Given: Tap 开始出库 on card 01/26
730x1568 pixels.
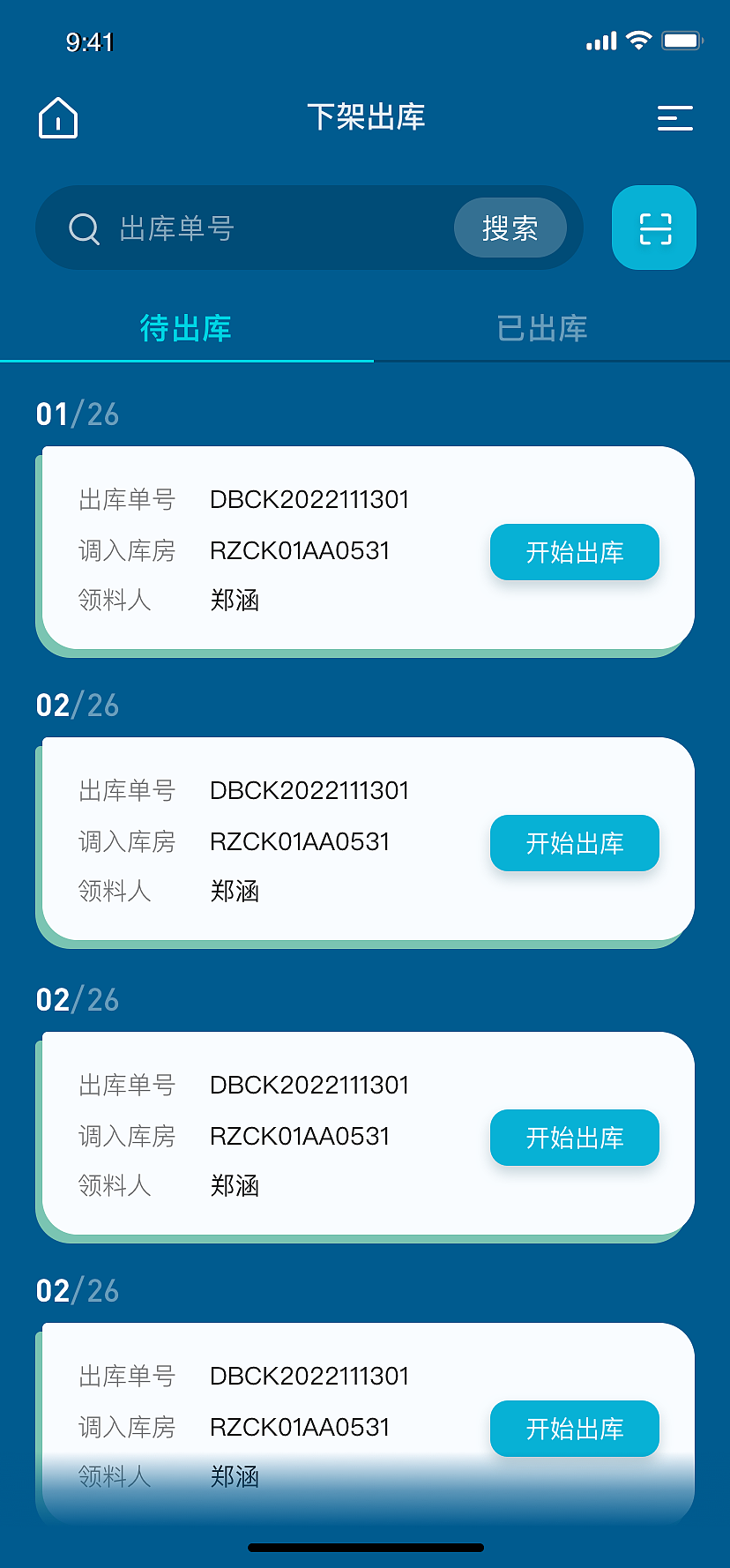Looking at the screenshot, I should click(574, 552).
